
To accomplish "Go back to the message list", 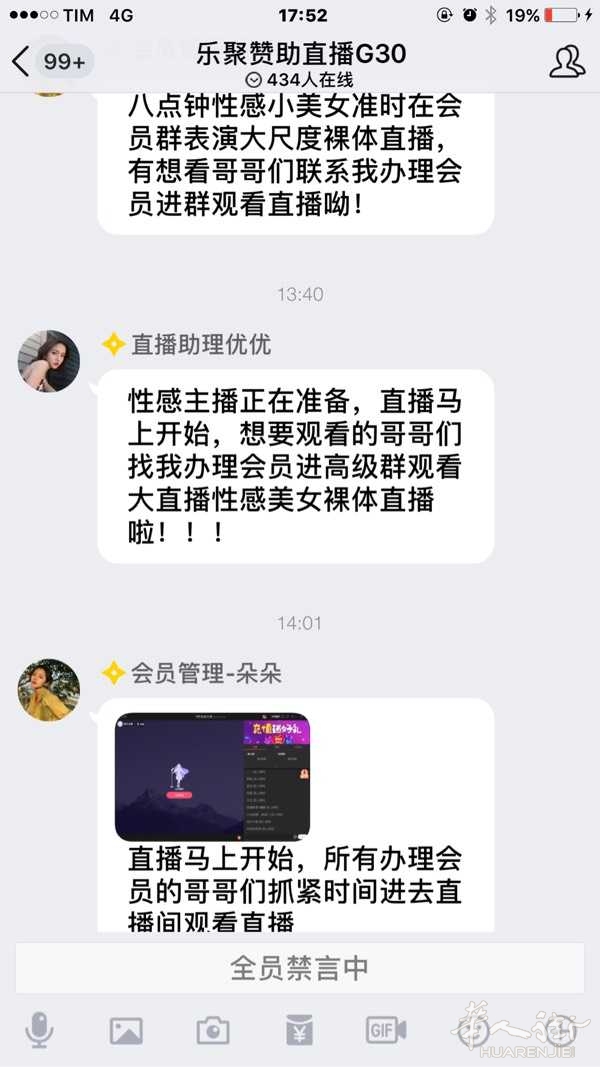I will [x=49, y=62].
